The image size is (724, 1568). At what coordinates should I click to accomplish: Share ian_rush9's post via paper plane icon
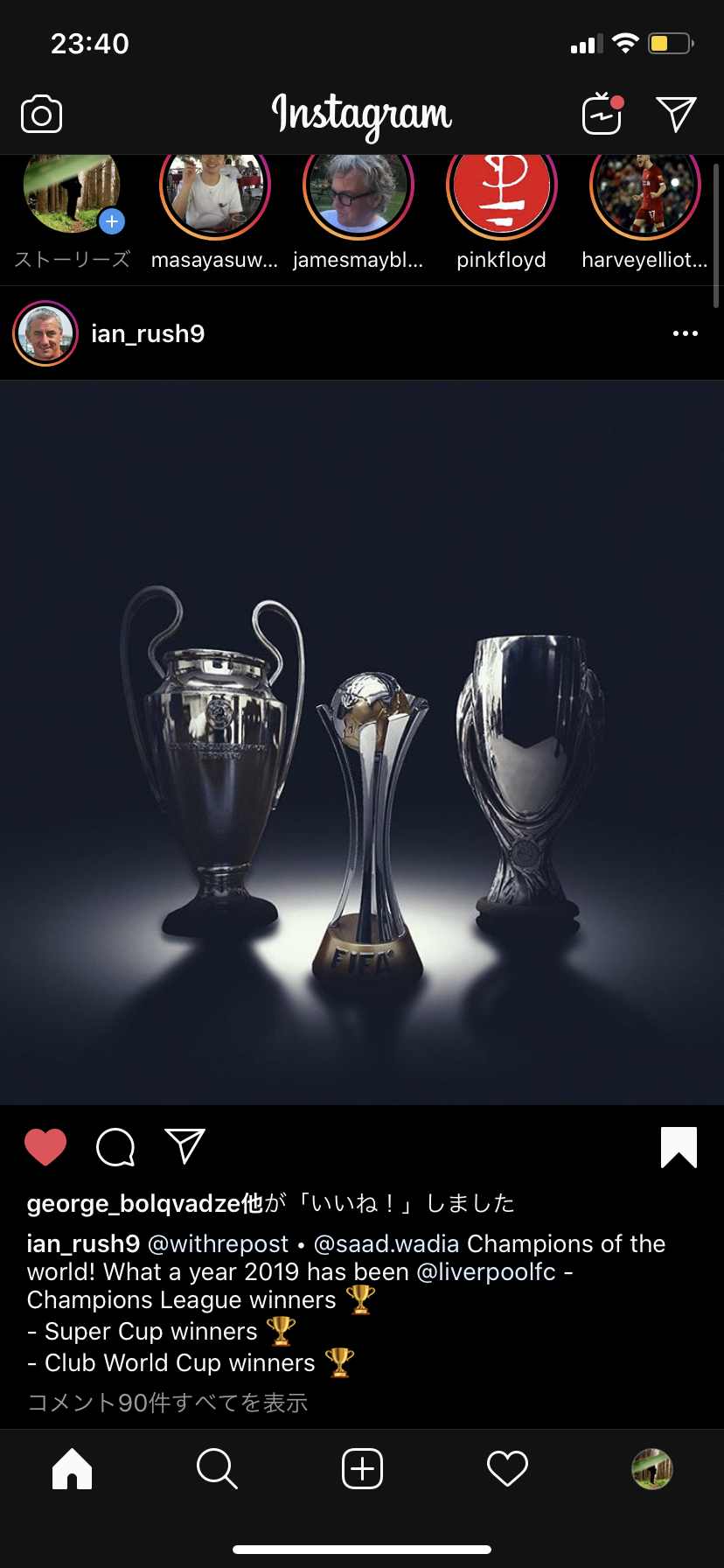(184, 1146)
